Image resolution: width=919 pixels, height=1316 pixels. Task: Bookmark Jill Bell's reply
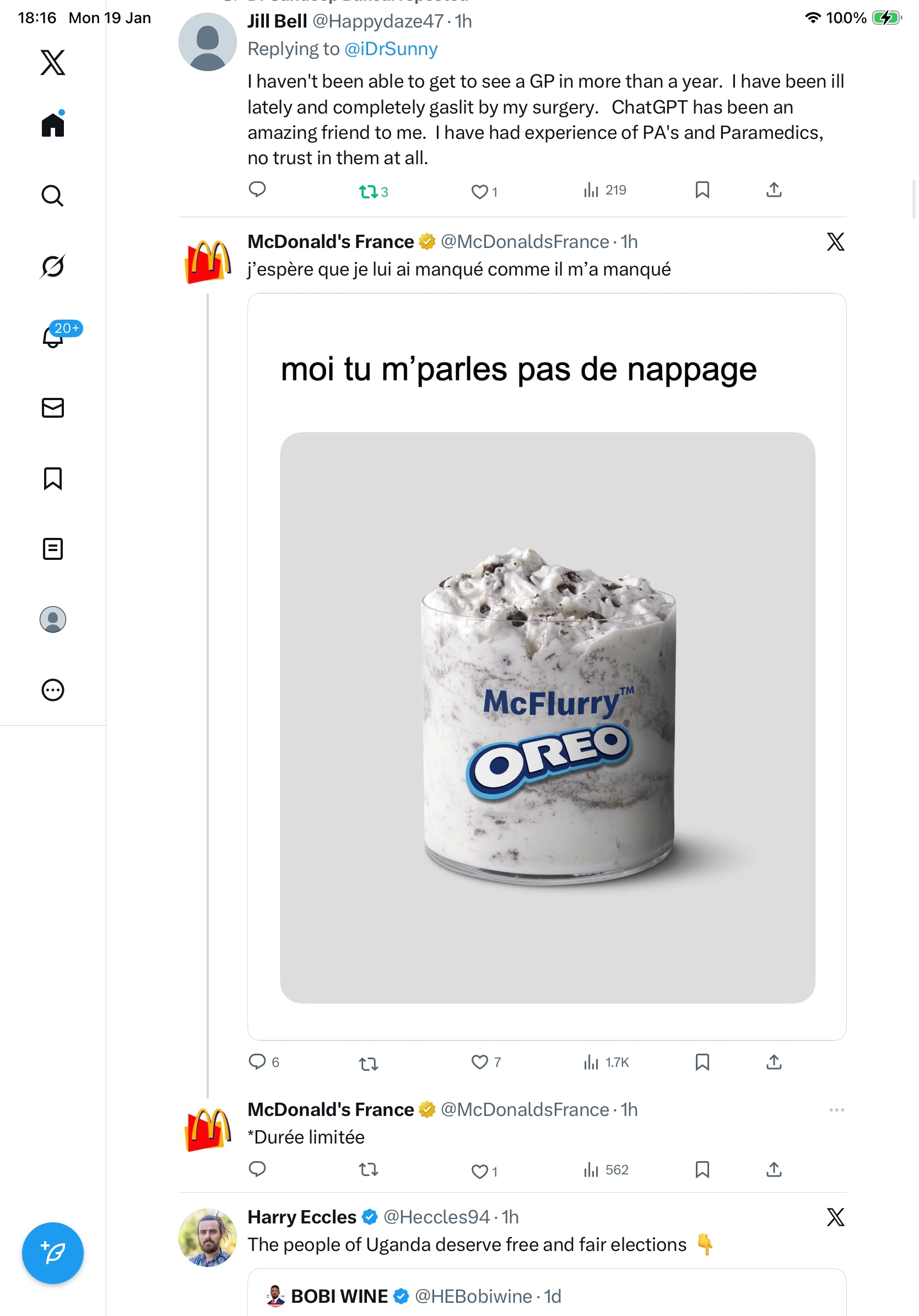[x=702, y=190]
